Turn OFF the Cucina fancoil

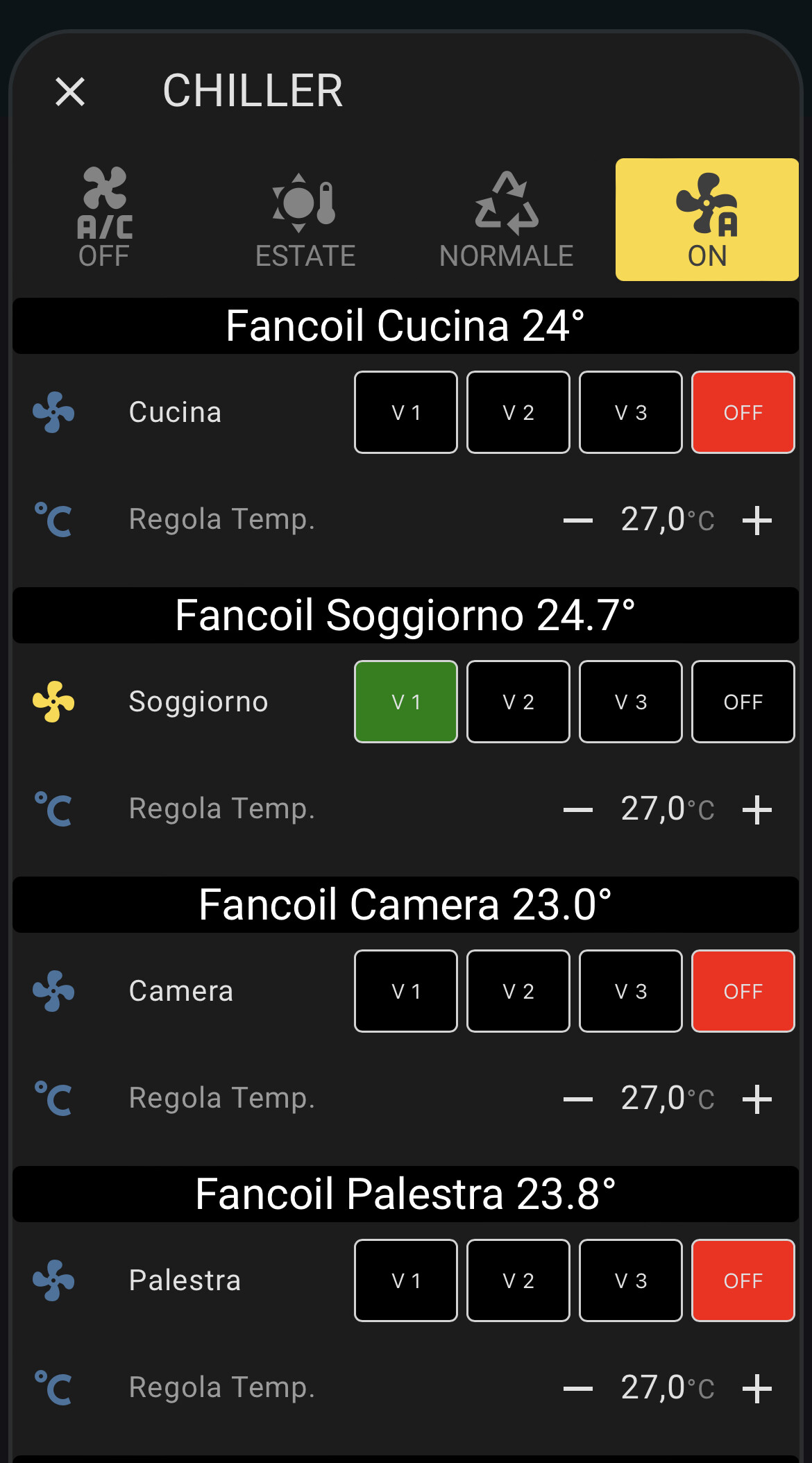743,412
